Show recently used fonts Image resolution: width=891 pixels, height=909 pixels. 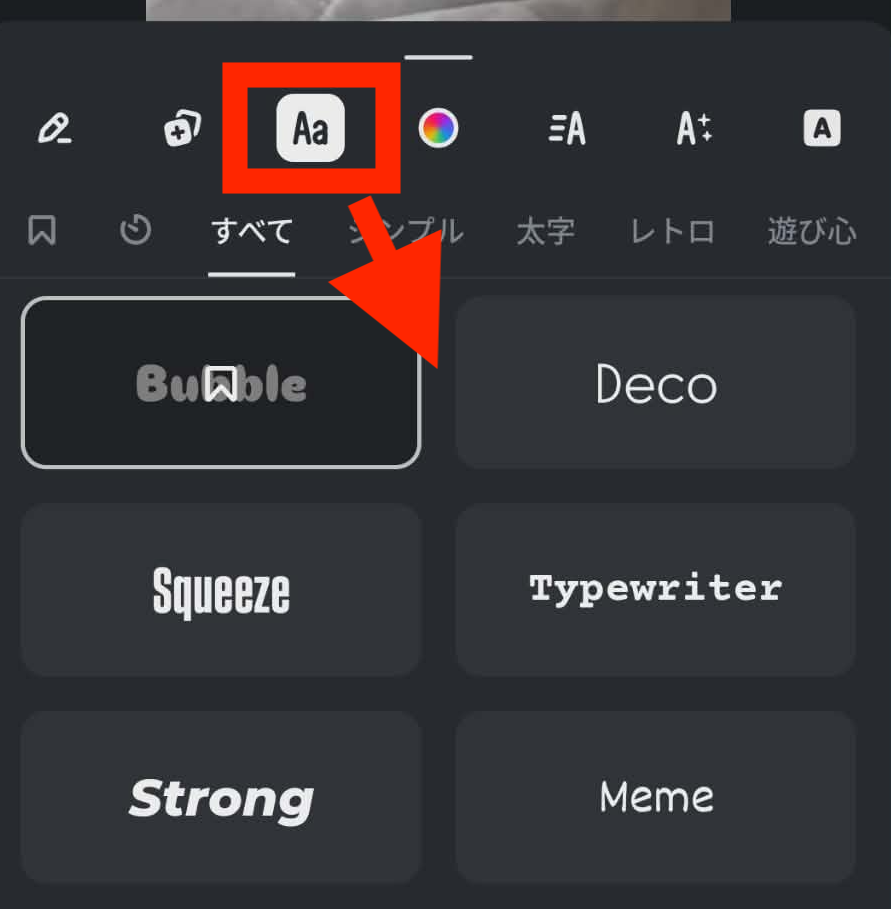point(135,231)
